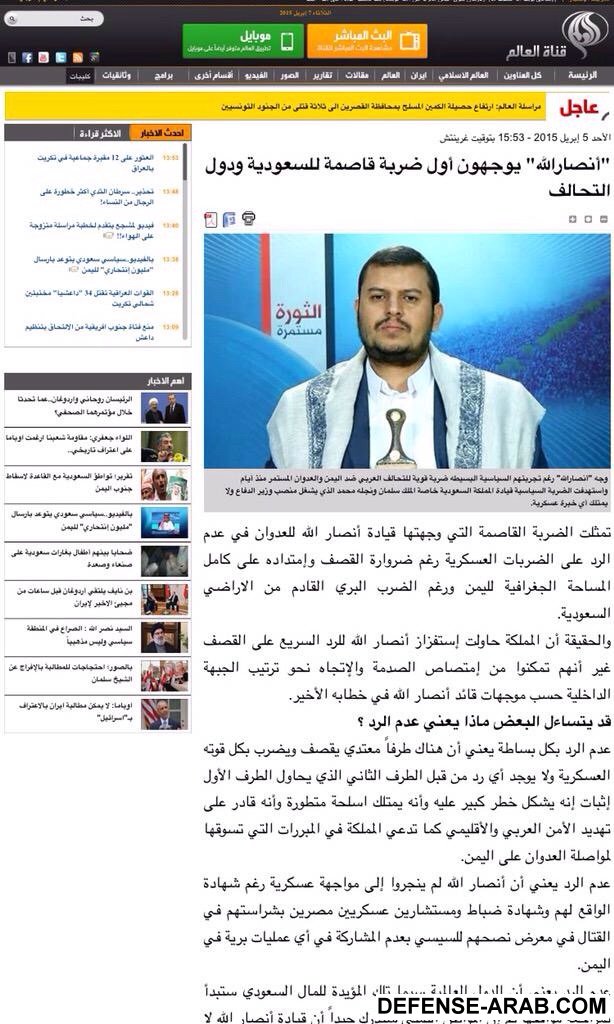Open the مقالات articles section
Viewport: 614px width, 1024px height.
click(356, 77)
